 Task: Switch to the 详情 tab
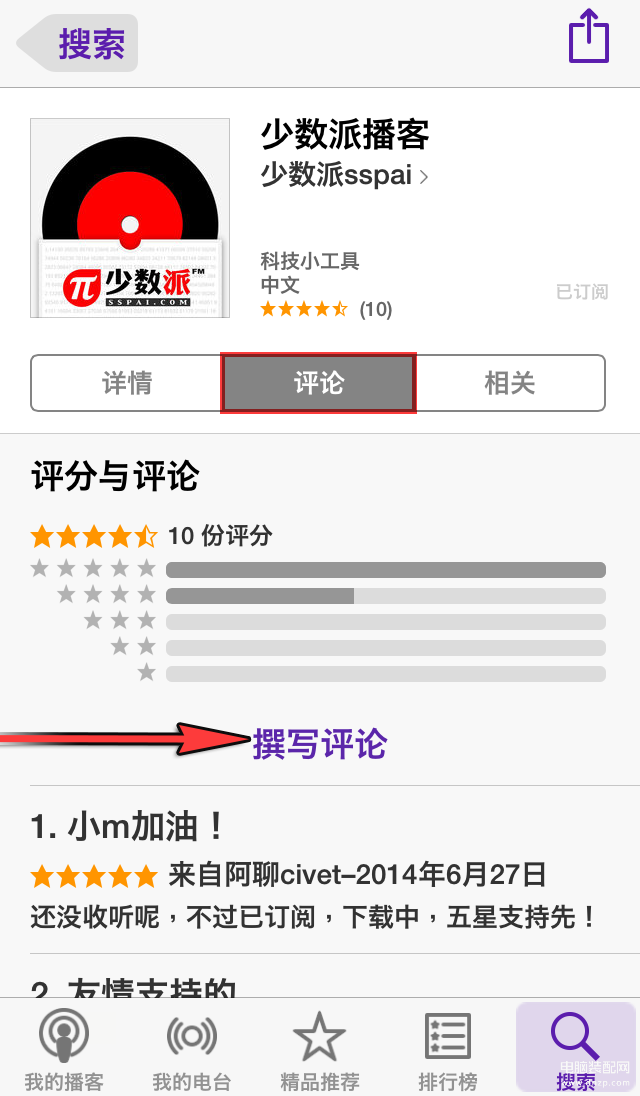(x=126, y=383)
